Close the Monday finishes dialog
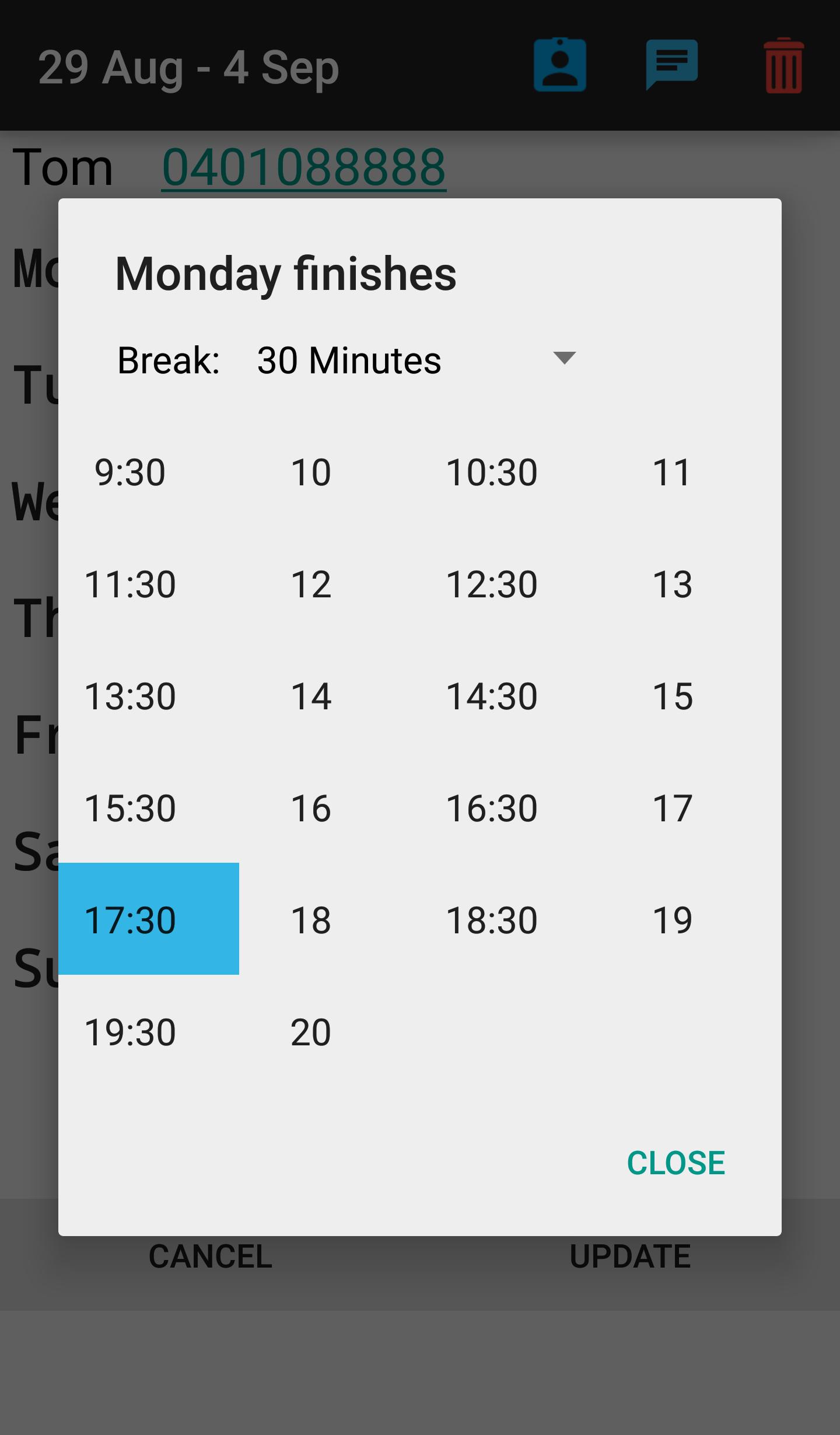The image size is (840, 1435). tap(675, 1163)
